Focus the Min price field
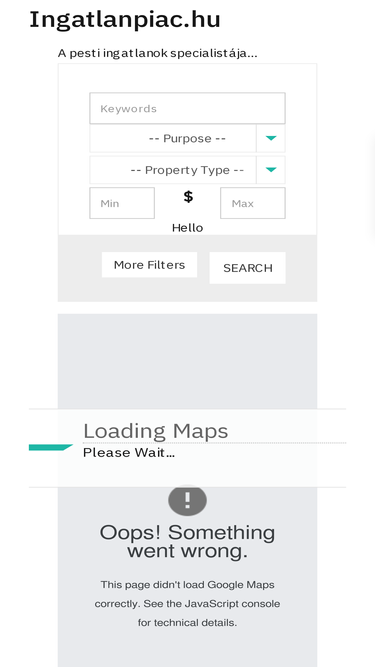The height and width of the screenshot is (667, 375). pos(122,203)
